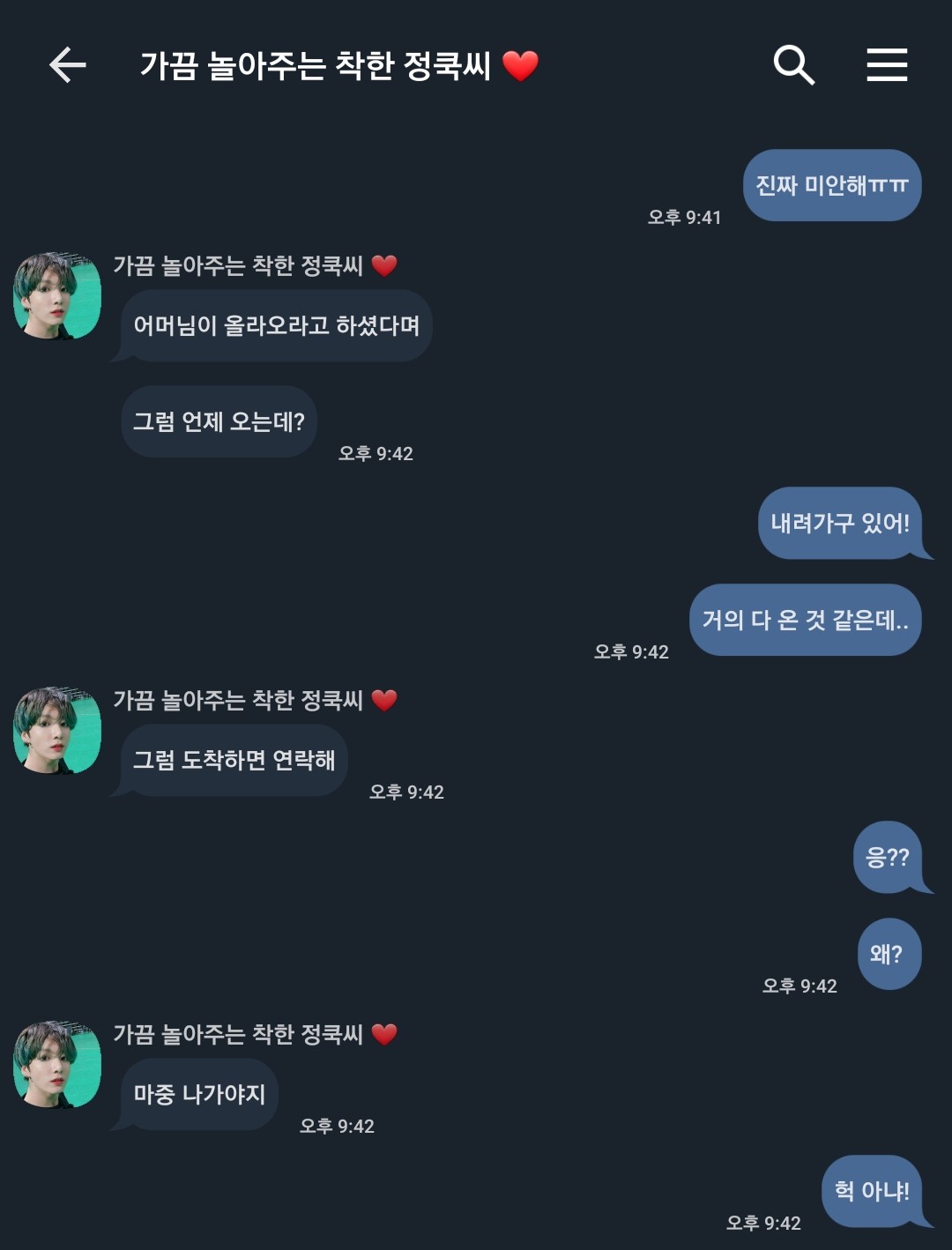Viewport: 952px width, 1250px height.
Task: Open profile picture above '어머님이 올라오라고 하셨다며' message
Action: point(57,296)
